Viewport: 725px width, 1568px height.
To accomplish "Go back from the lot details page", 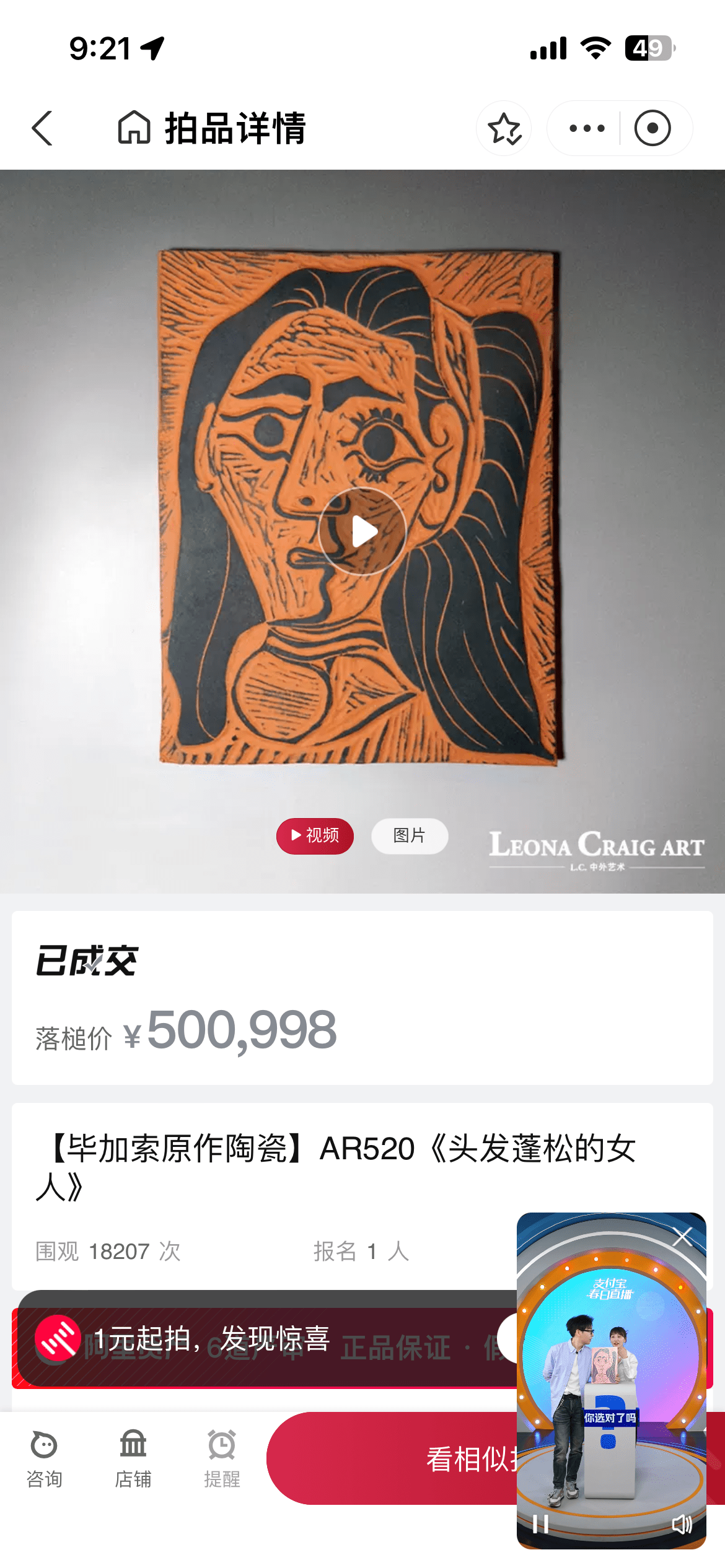I will (42, 128).
